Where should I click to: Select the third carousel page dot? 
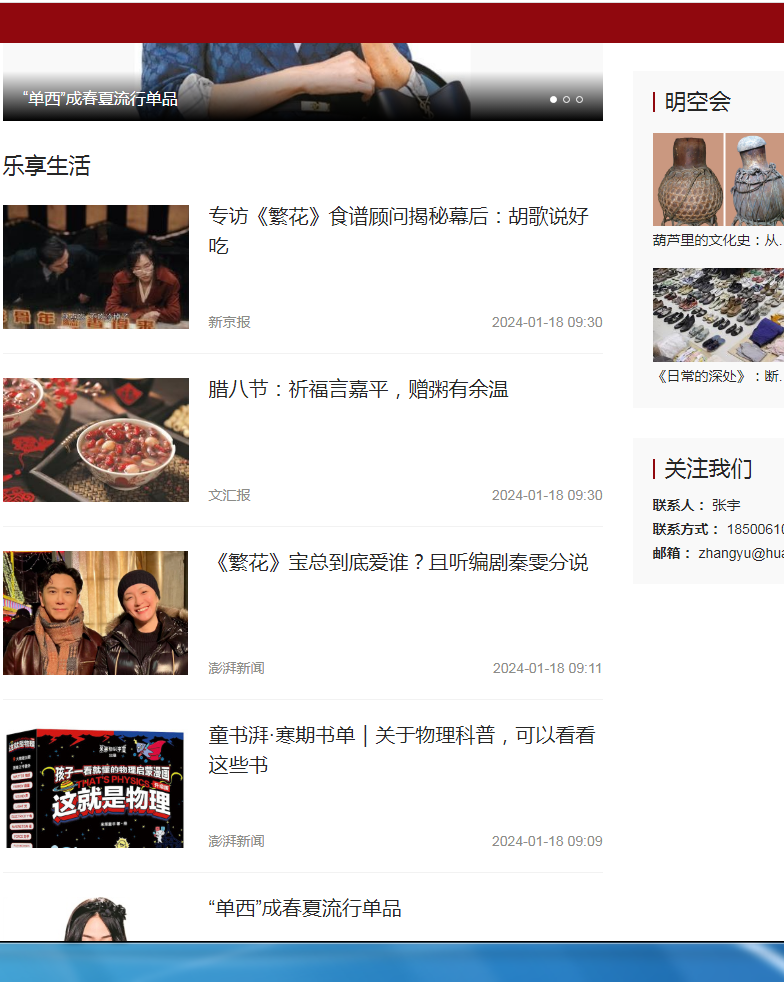(579, 99)
